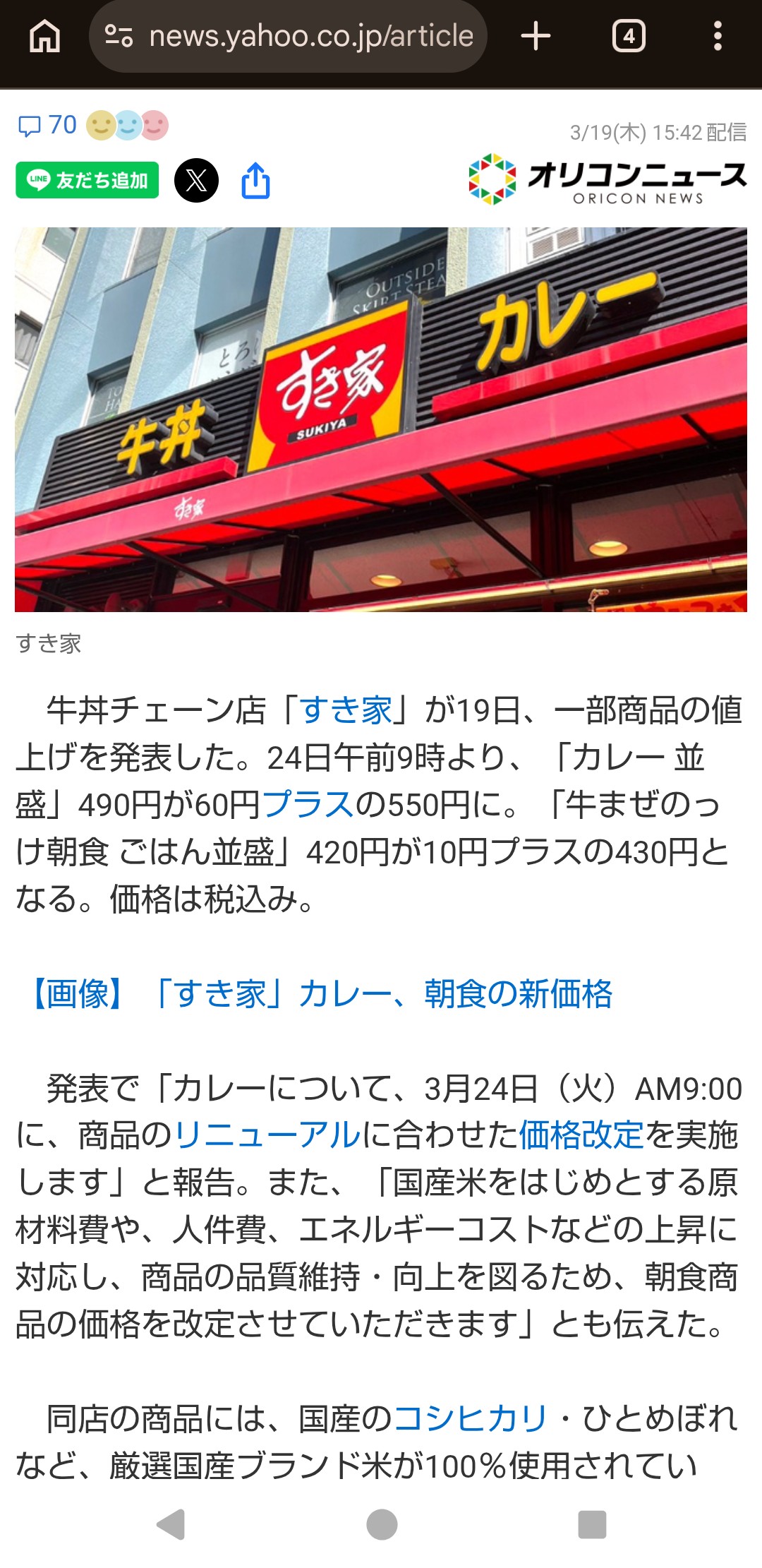Open the リニューアル keyword link
Viewport: 762px width, 1568px height.
coord(267,1136)
